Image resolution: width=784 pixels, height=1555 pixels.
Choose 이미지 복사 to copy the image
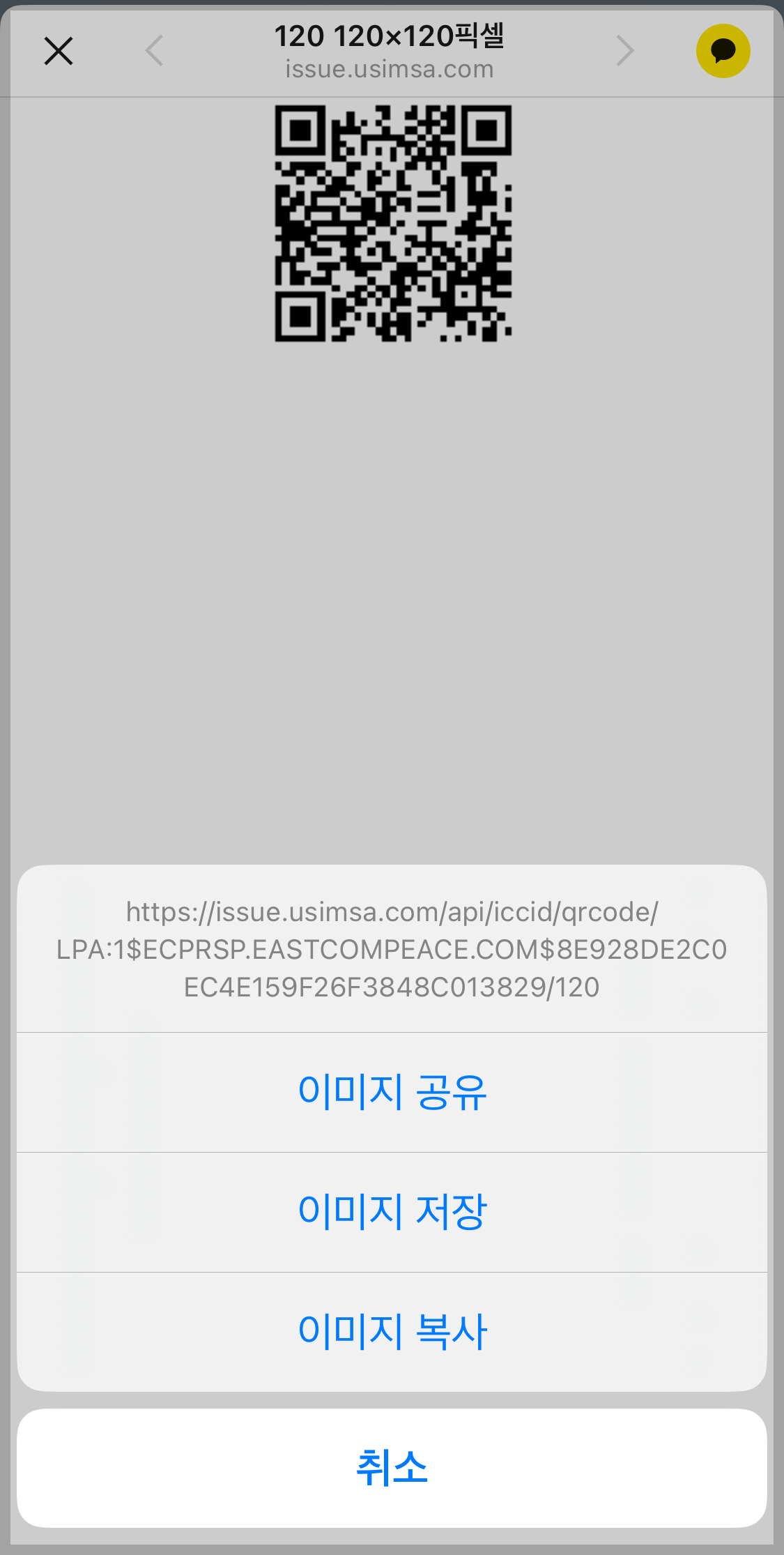point(392,1329)
